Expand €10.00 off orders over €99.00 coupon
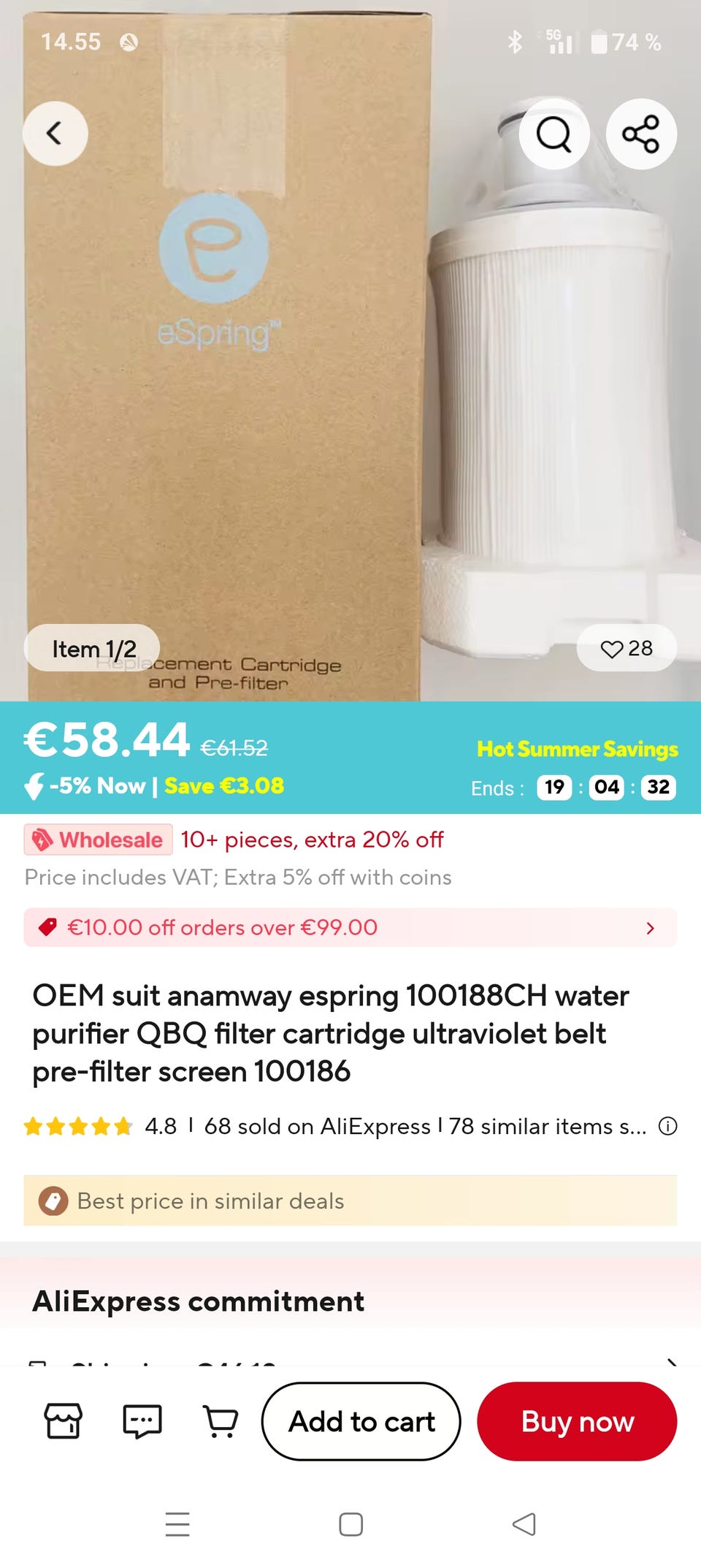The width and height of the screenshot is (701, 1568). (x=350, y=928)
